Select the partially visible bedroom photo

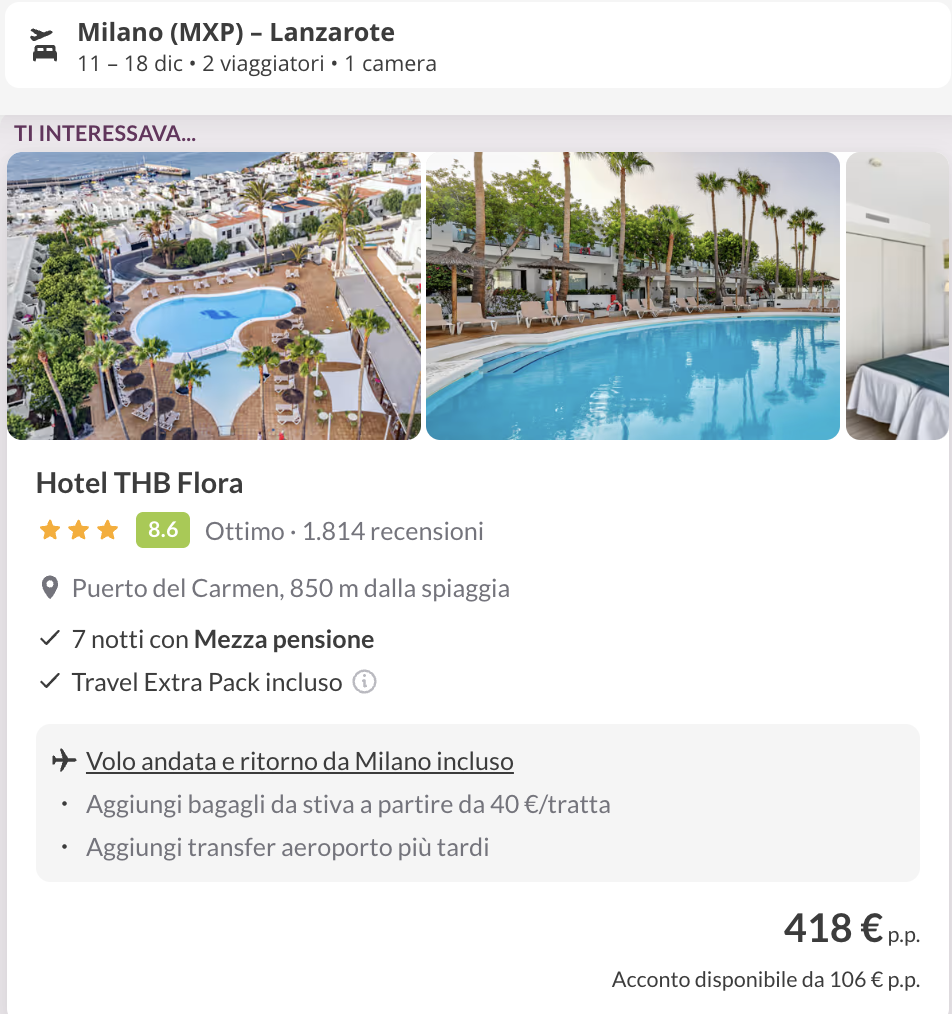pos(898,295)
